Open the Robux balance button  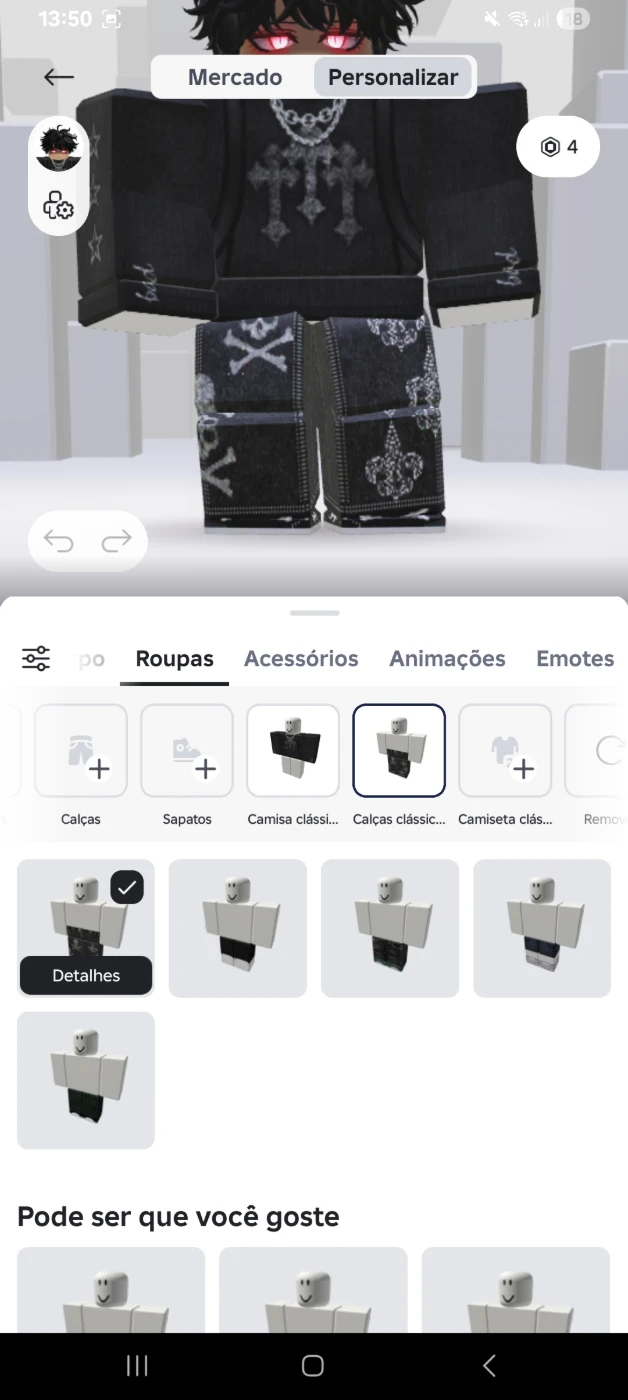click(558, 147)
